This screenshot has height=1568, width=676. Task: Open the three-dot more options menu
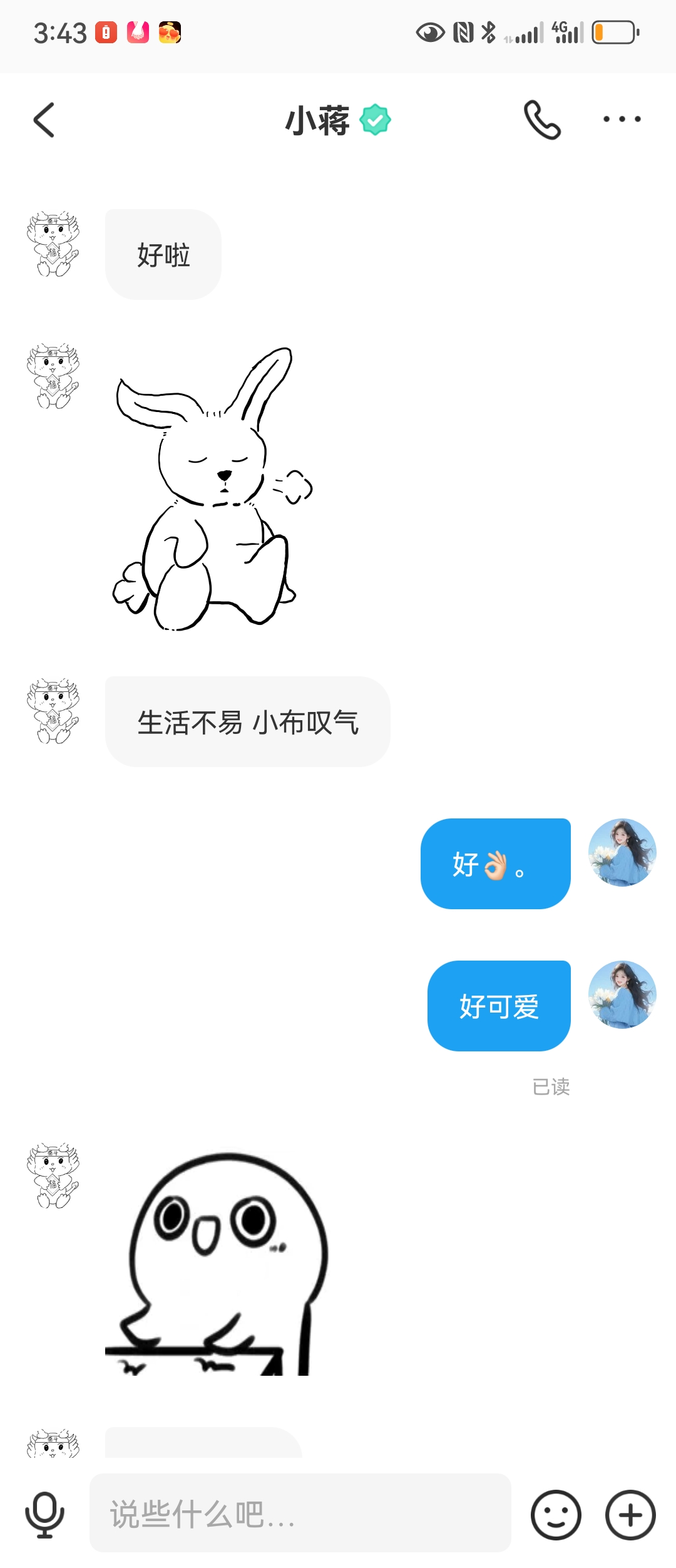click(622, 119)
